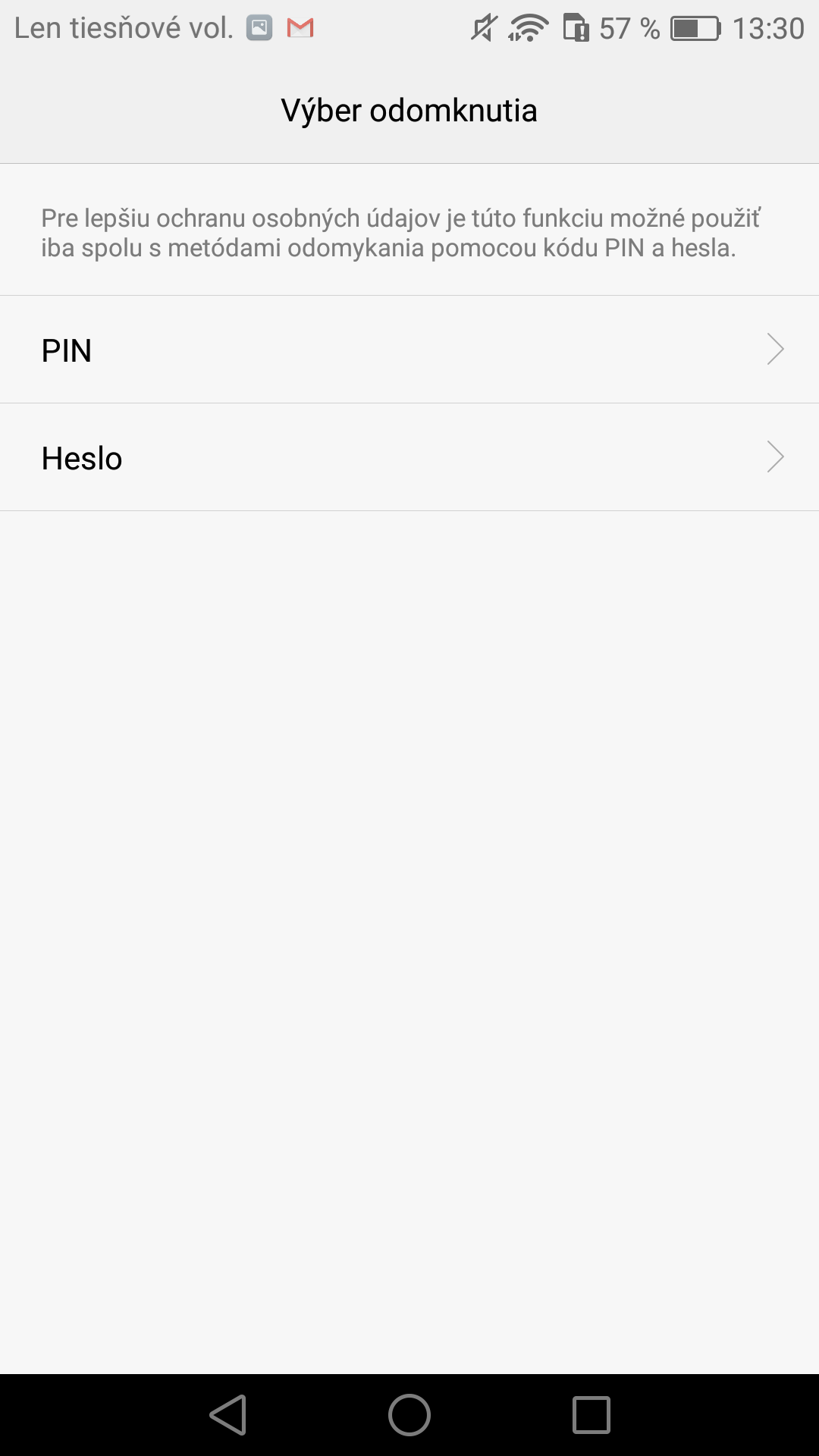Choose Heslo unlock option
This screenshot has height=1456, width=819.
pos(409,457)
